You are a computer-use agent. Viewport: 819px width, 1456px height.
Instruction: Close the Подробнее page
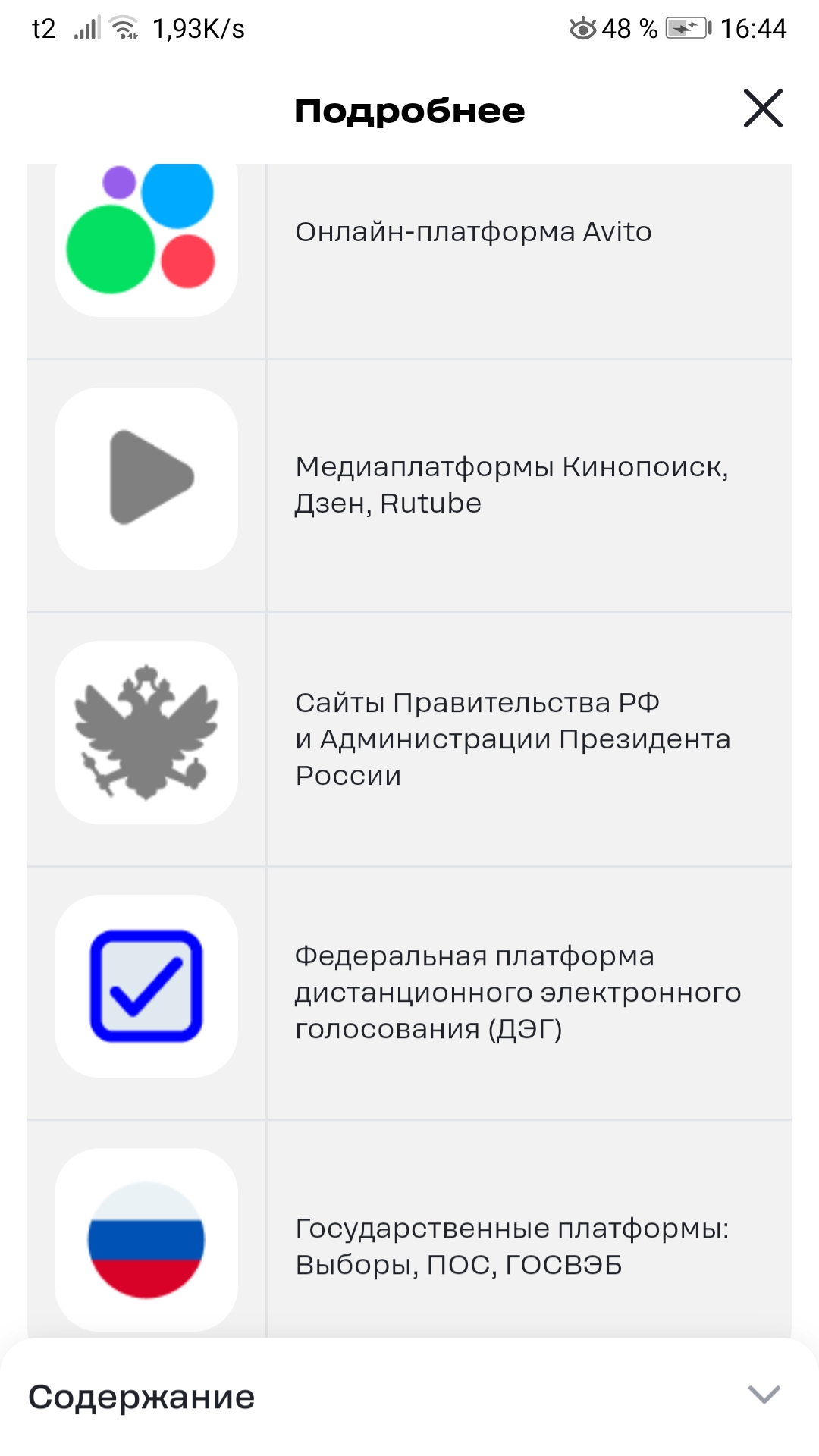762,108
